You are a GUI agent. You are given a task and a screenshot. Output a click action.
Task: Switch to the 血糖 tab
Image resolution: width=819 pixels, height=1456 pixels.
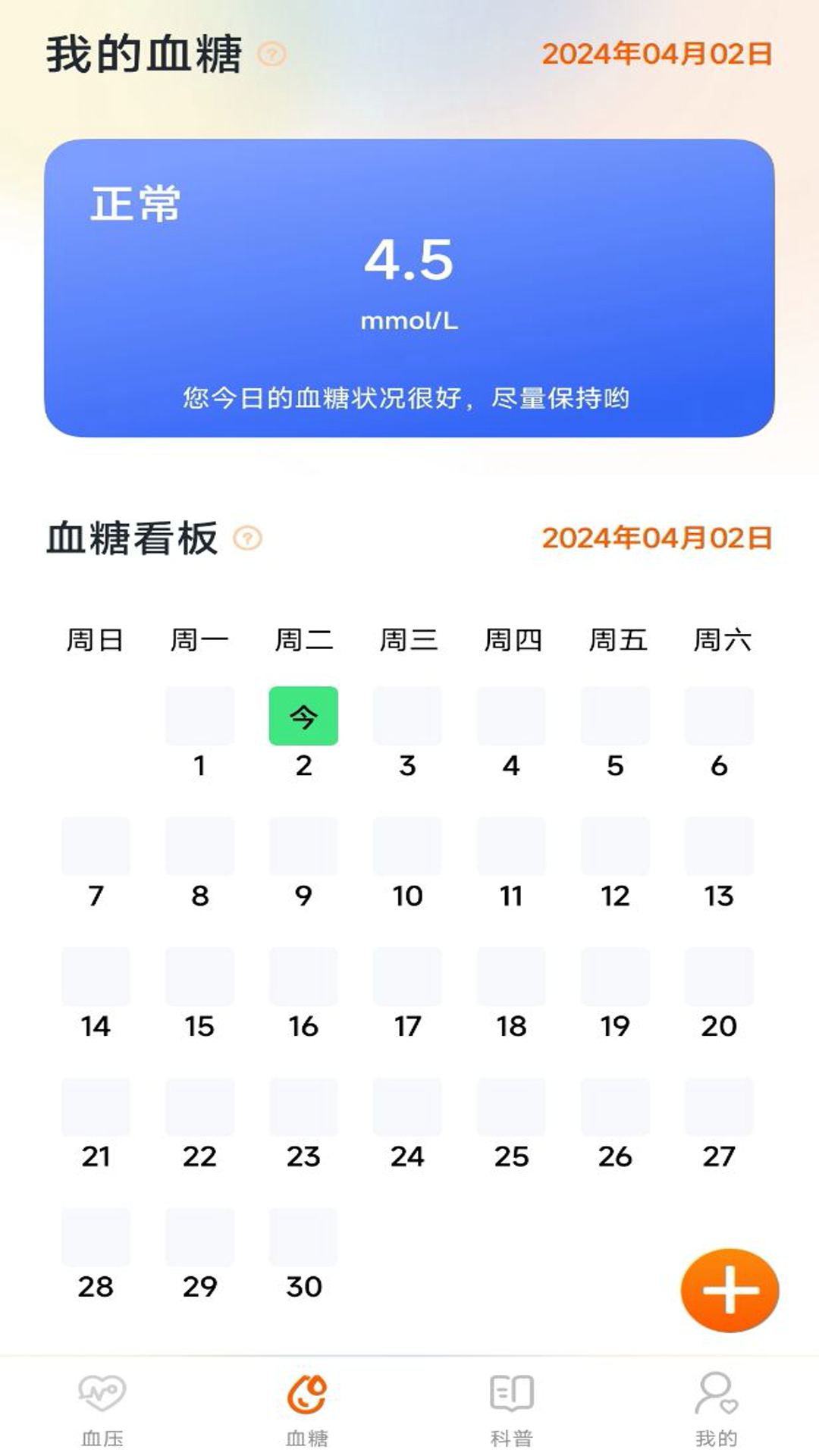pyautogui.click(x=307, y=1408)
